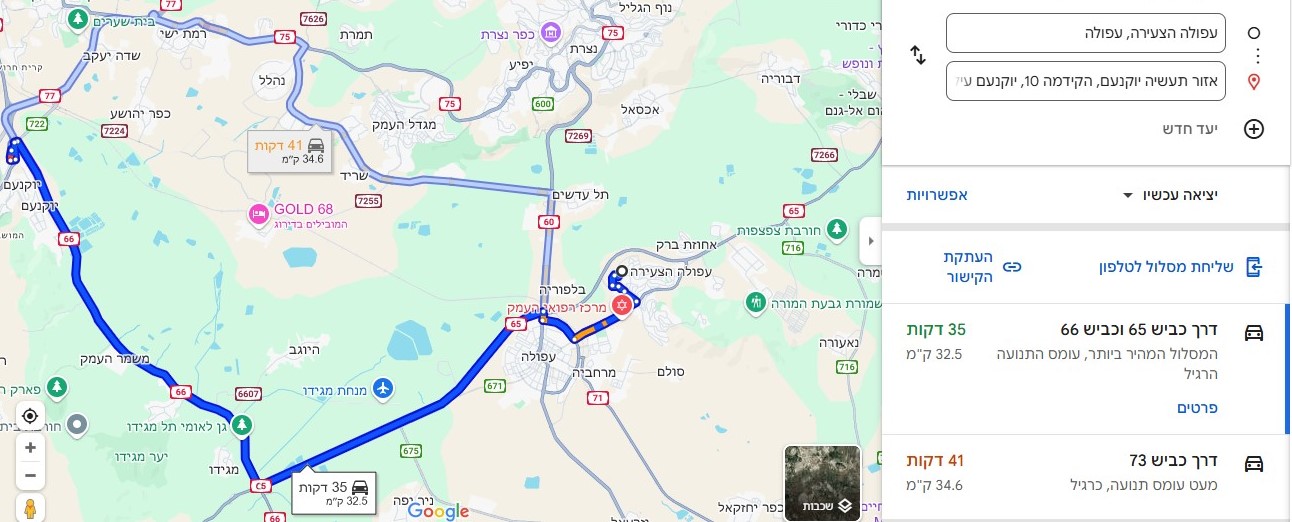This screenshot has width=1292, height=522.
Task: Open route options (אפשרויות)
Action: click(936, 195)
